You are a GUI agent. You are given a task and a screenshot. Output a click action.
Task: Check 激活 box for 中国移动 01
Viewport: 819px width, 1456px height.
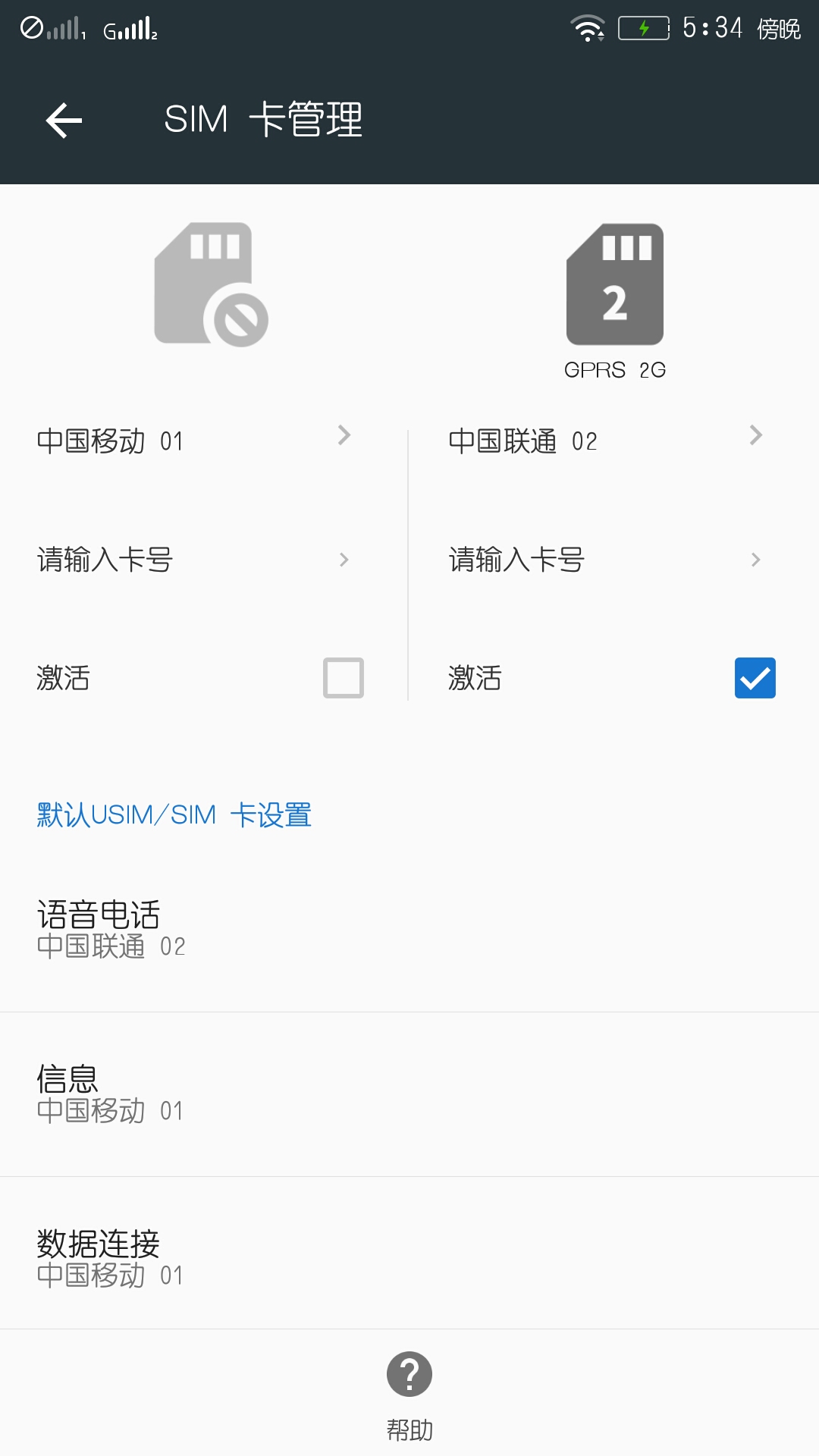click(x=344, y=678)
